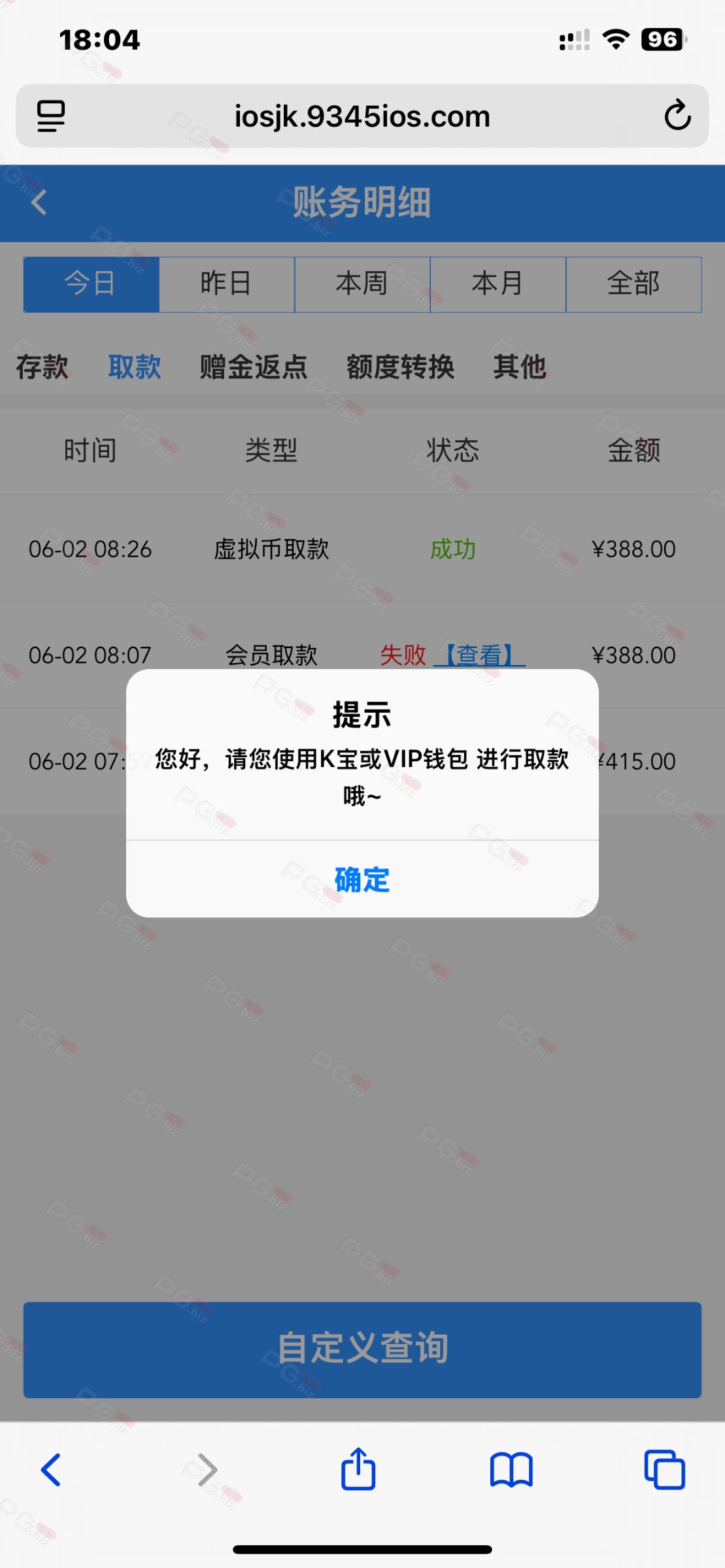
Task: Go back from 账务明细 page
Action: click(x=39, y=203)
